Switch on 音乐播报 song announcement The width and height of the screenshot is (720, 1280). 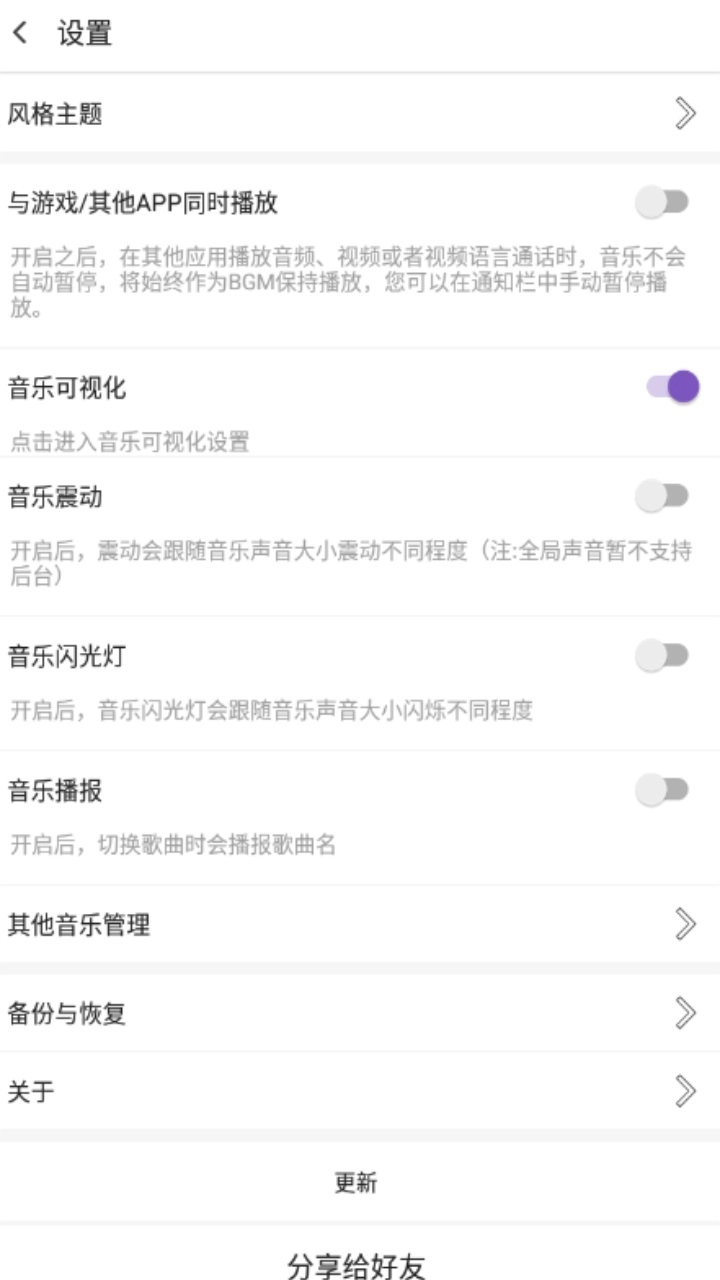click(x=663, y=791)
